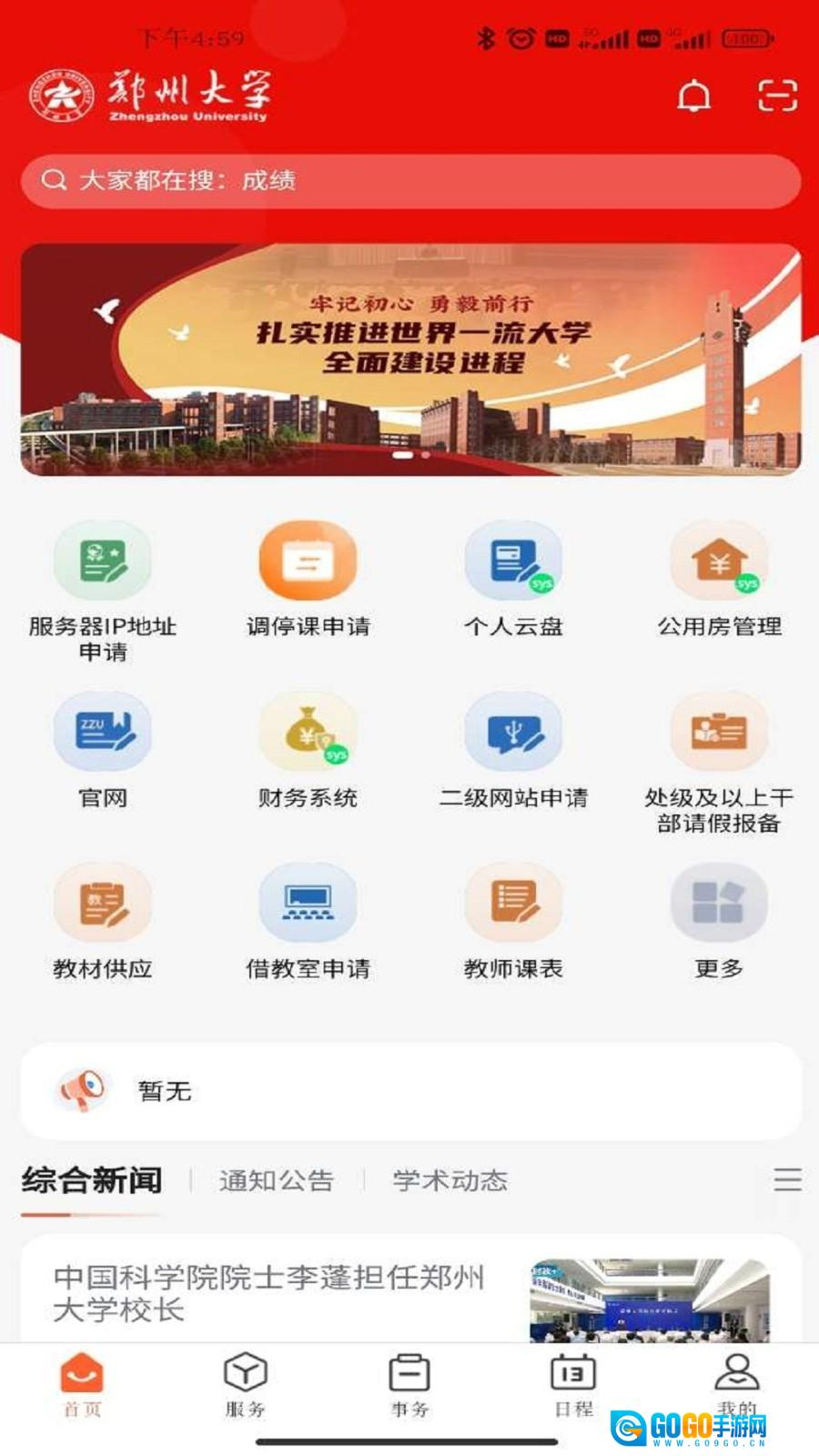Viewport: 819px width, 1456px height.
Task: Go to the 服务 tab
Action: pyautogui.click(x=245, y=1384)
